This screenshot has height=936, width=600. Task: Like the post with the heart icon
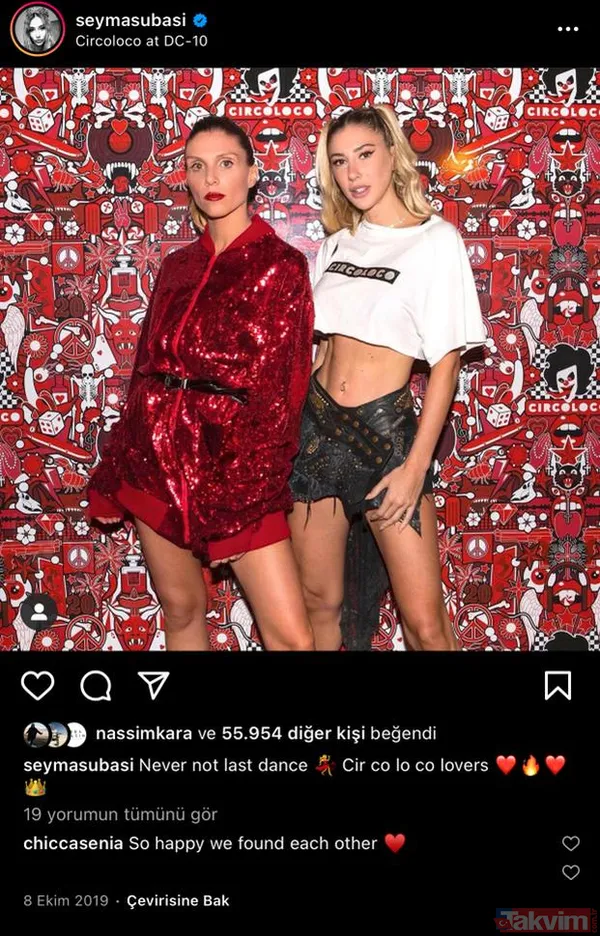point(38,685)
